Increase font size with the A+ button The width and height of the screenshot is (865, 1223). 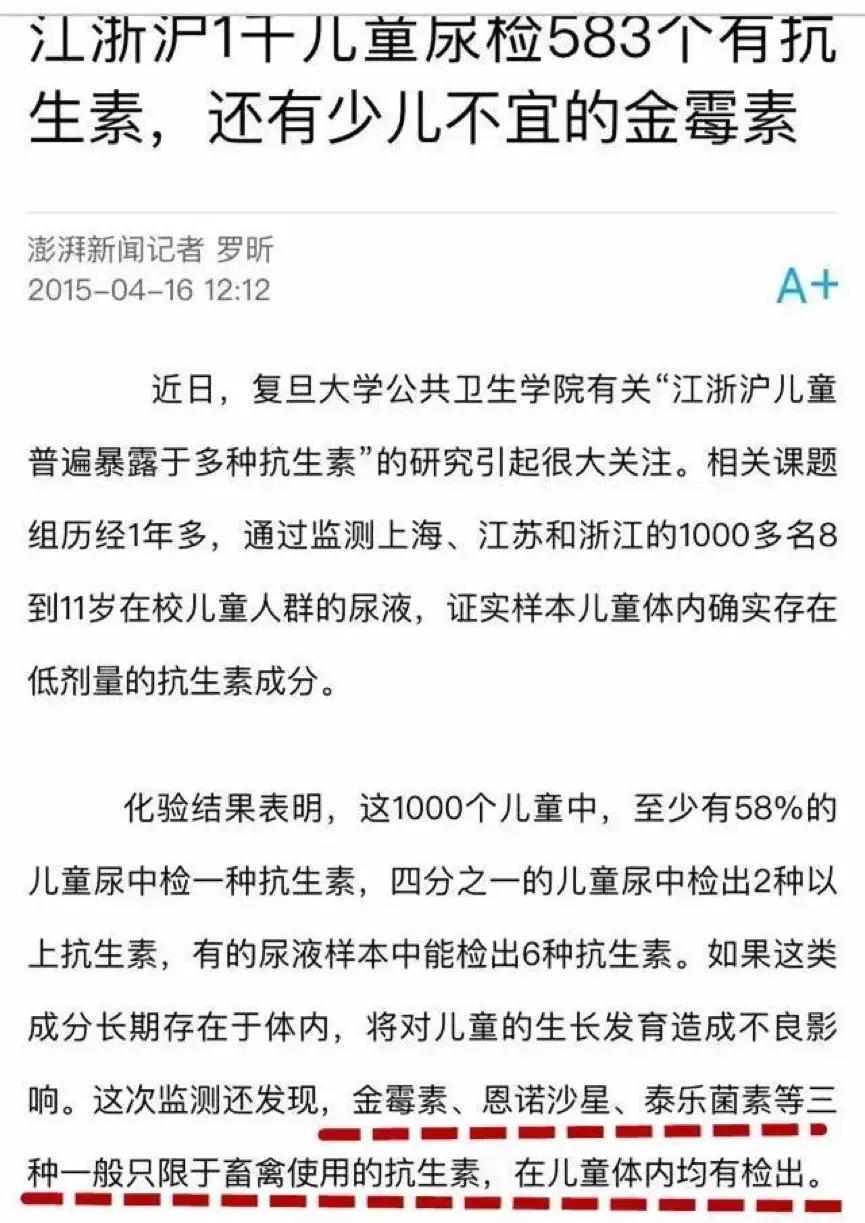pyautogui.click(x=807, y=287)
